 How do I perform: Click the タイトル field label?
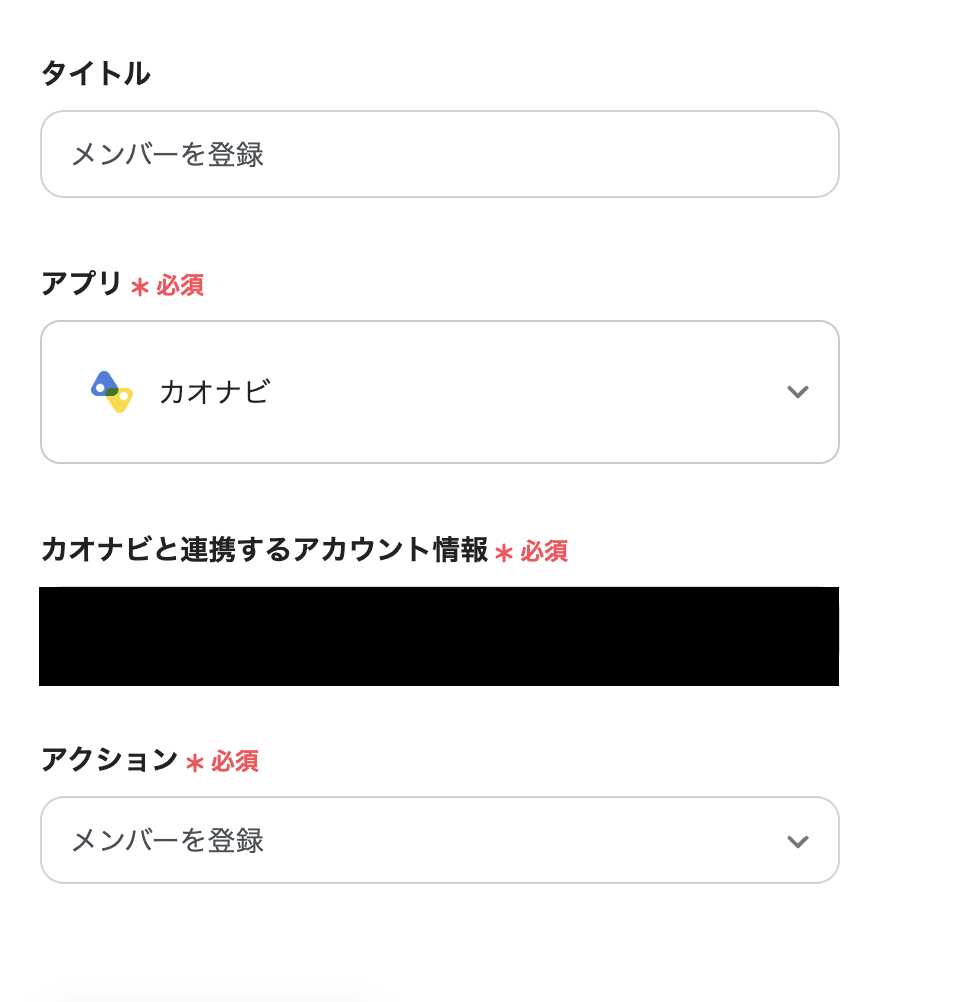(x=95, y=73)
